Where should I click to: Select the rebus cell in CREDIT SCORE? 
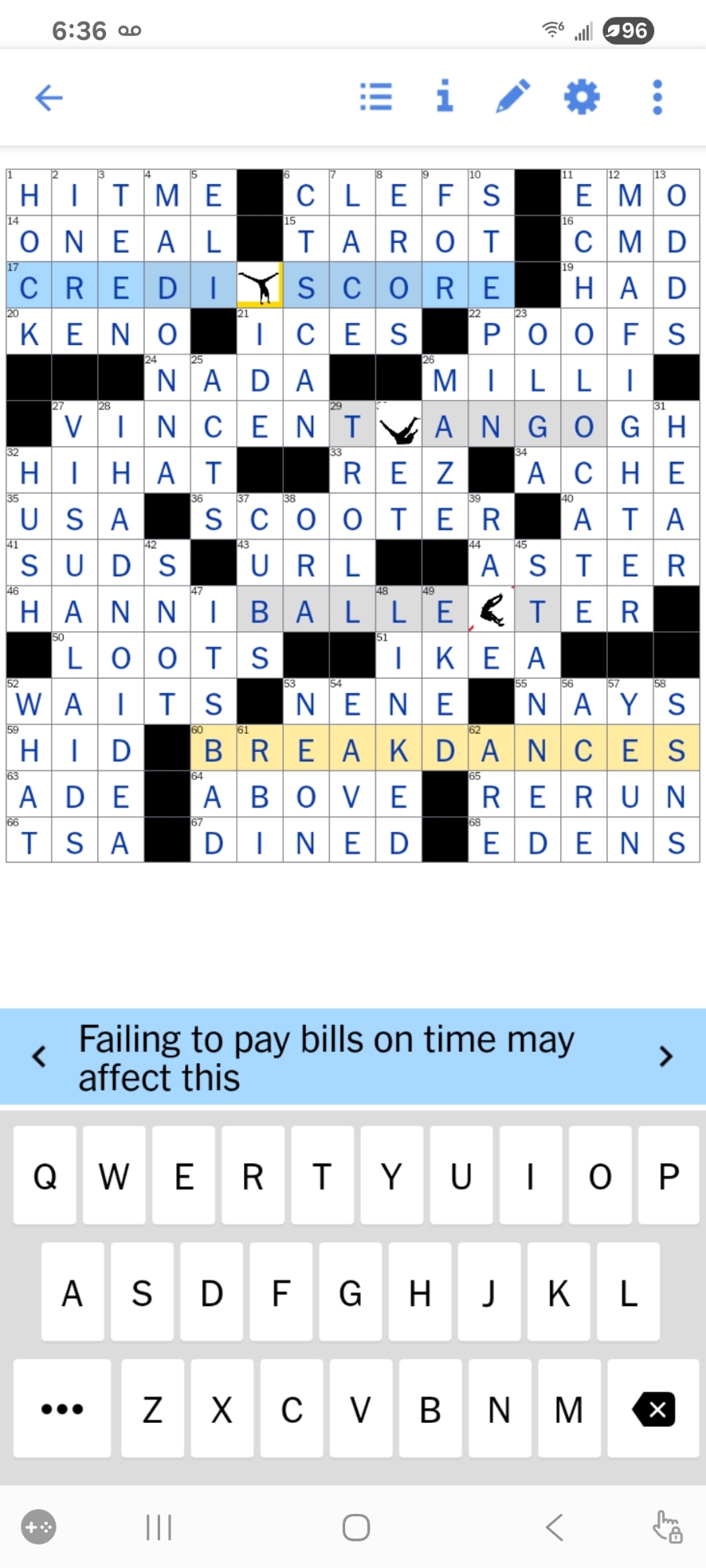[x=260, y=287]
